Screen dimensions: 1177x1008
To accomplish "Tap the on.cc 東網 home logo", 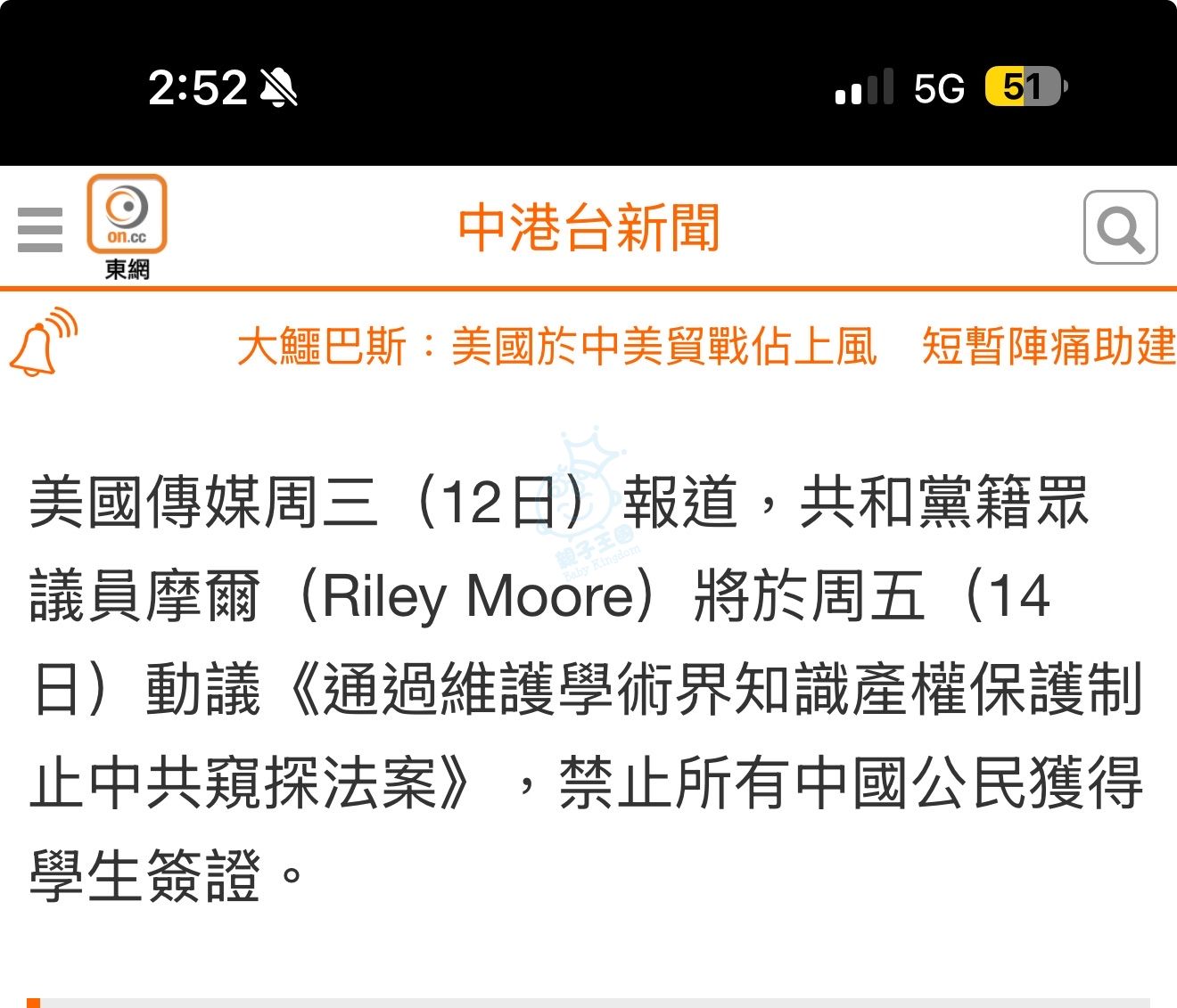I will pyautogui.click(x=127, y=226).
